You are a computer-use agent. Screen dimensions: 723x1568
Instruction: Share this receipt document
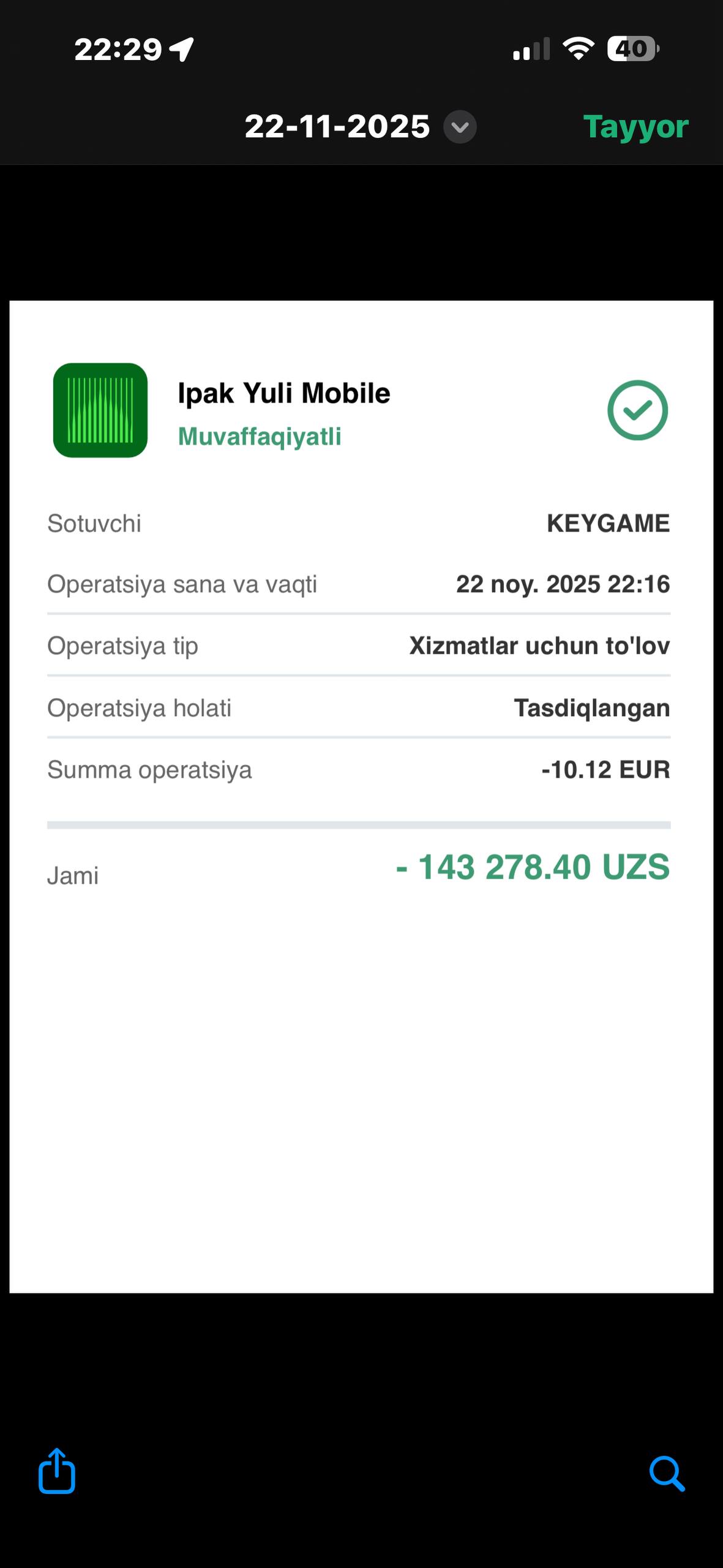click(x=57, y=1471)
